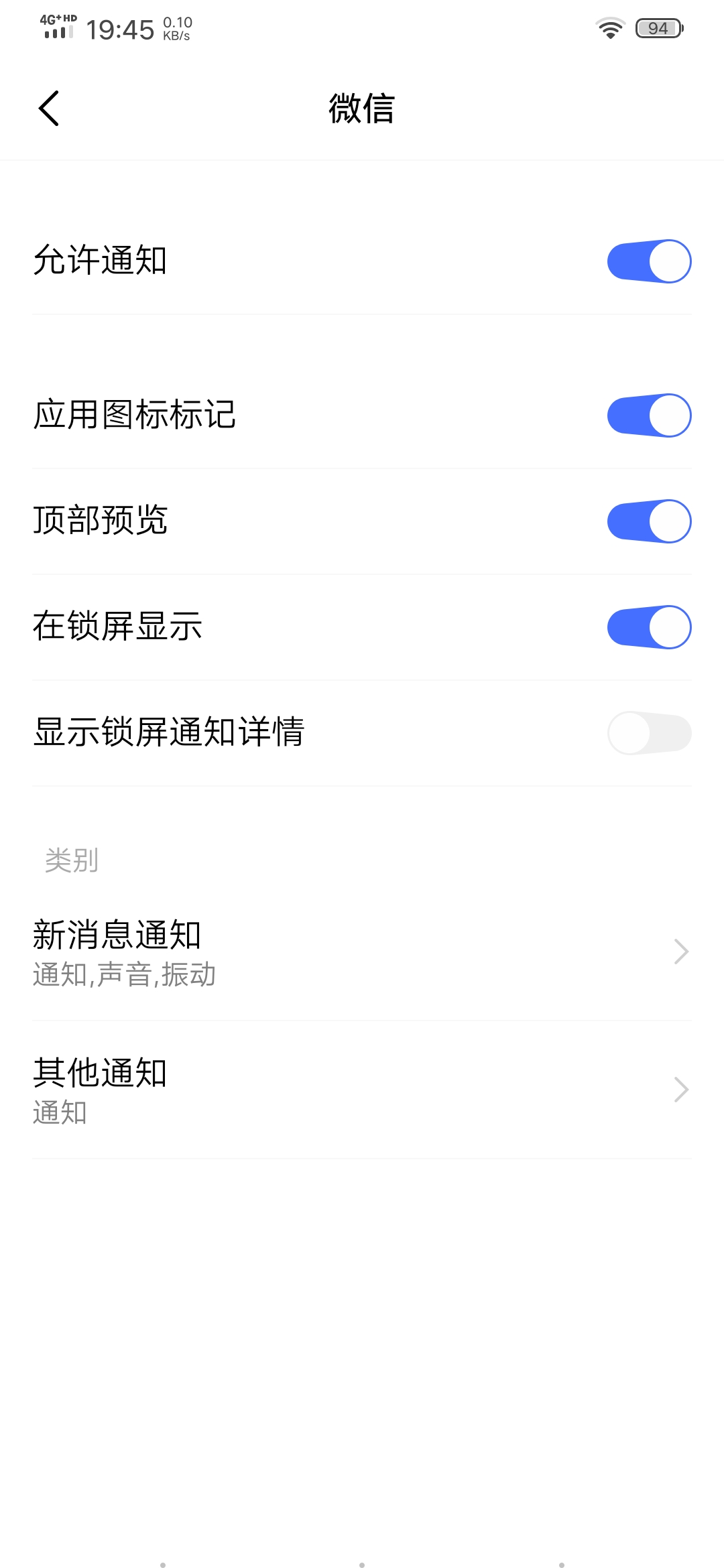Viewport: 724px width, 1568px height.
Task: Go back from the 微信 notification settings
Action: tap(49, 108)
